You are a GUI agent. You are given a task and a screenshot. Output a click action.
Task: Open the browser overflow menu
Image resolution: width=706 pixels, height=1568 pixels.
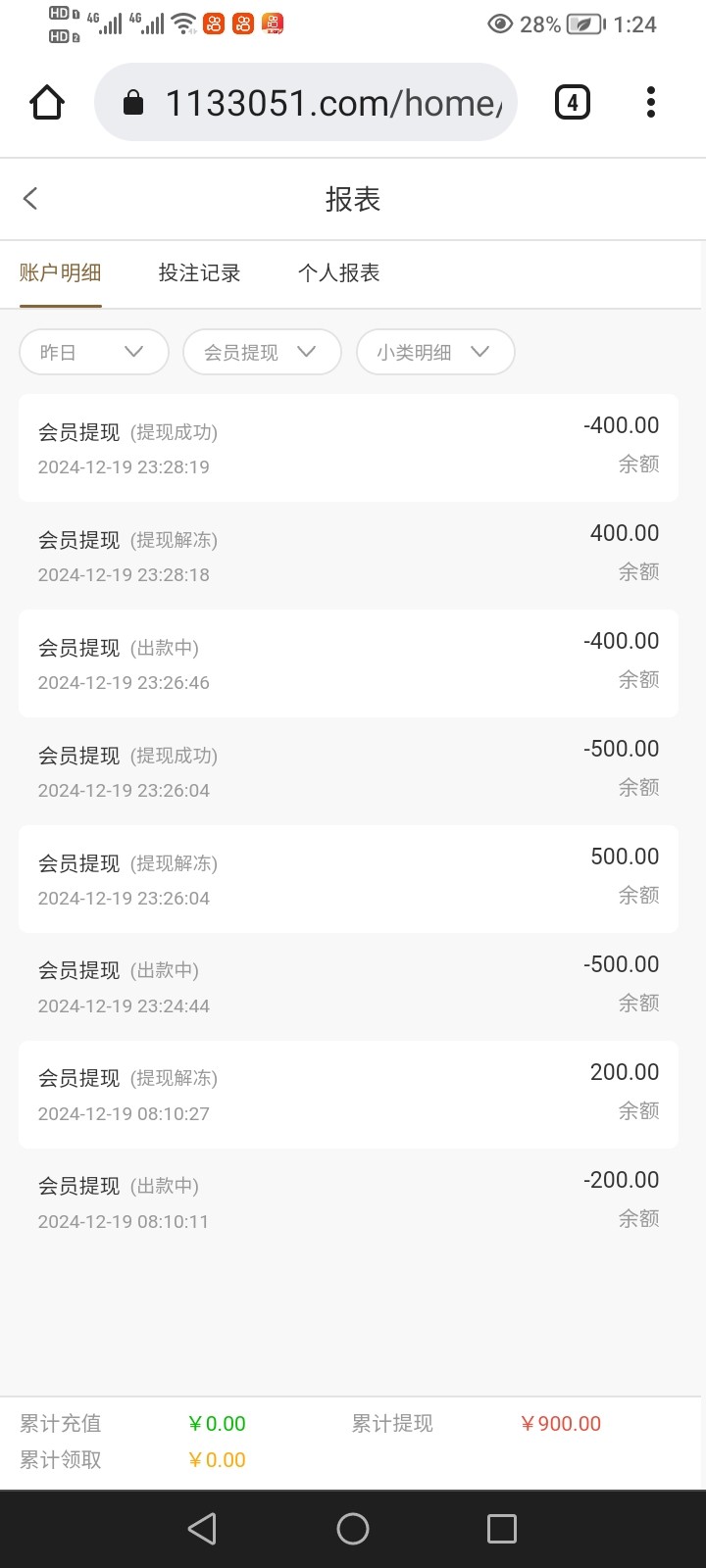651,102
